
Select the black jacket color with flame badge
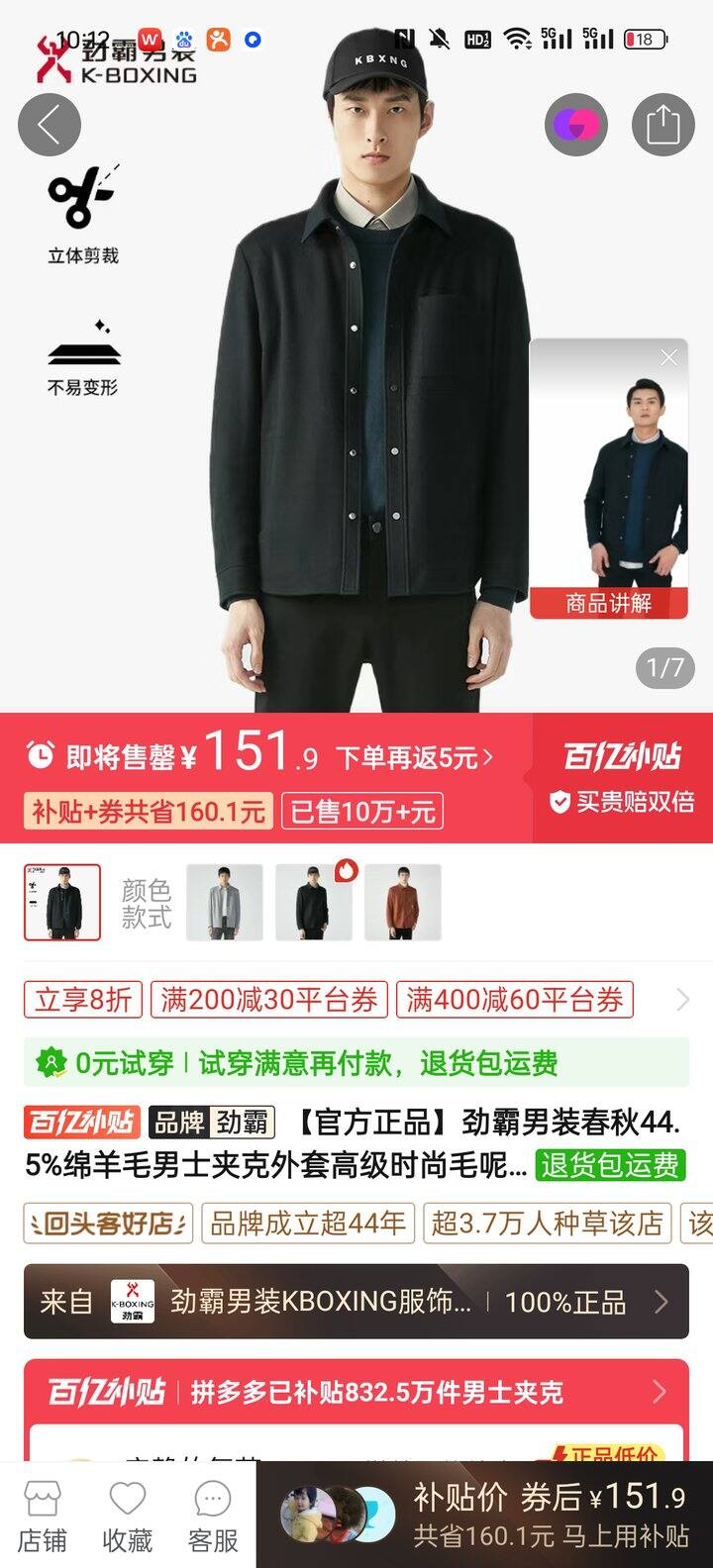tap(314, 902)
